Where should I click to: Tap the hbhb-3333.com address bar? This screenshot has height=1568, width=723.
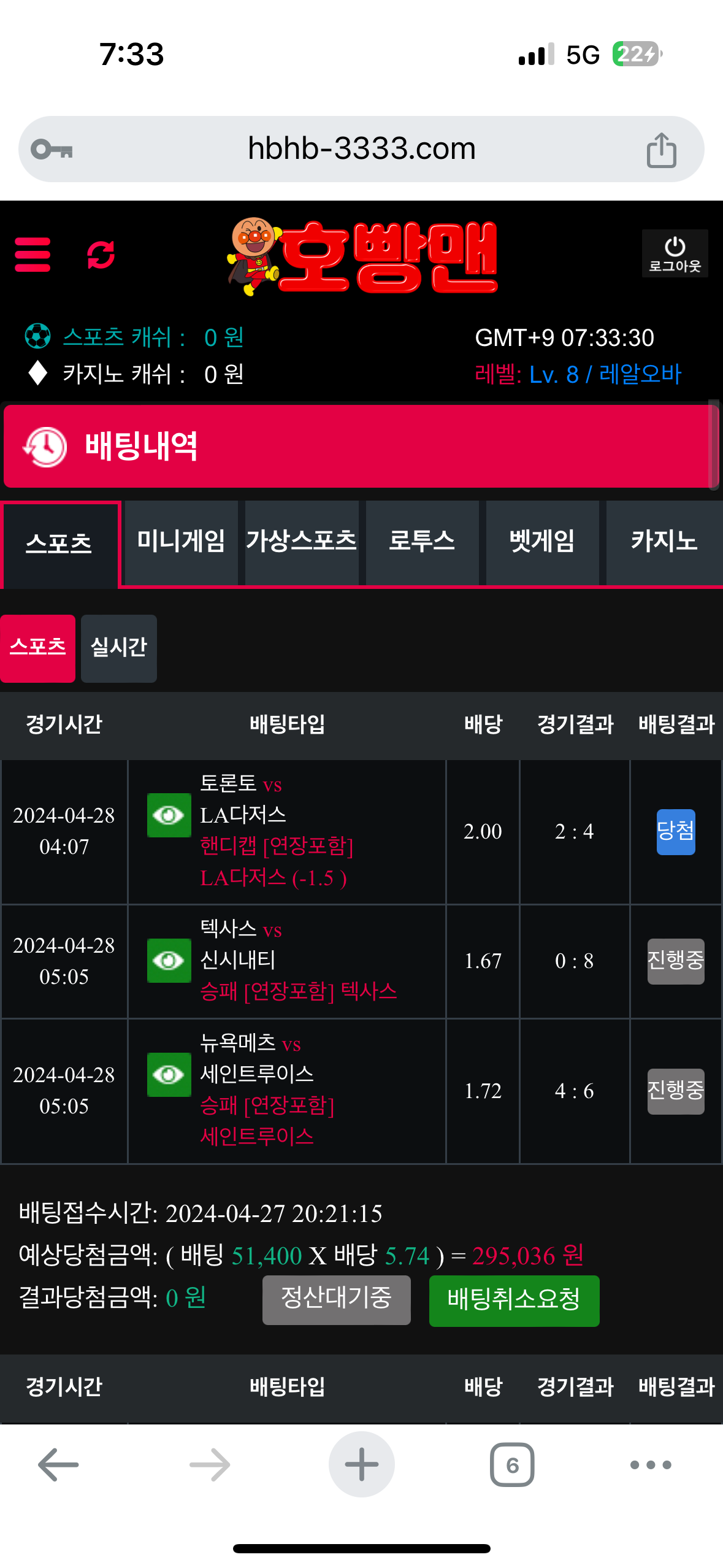(361, 149)
